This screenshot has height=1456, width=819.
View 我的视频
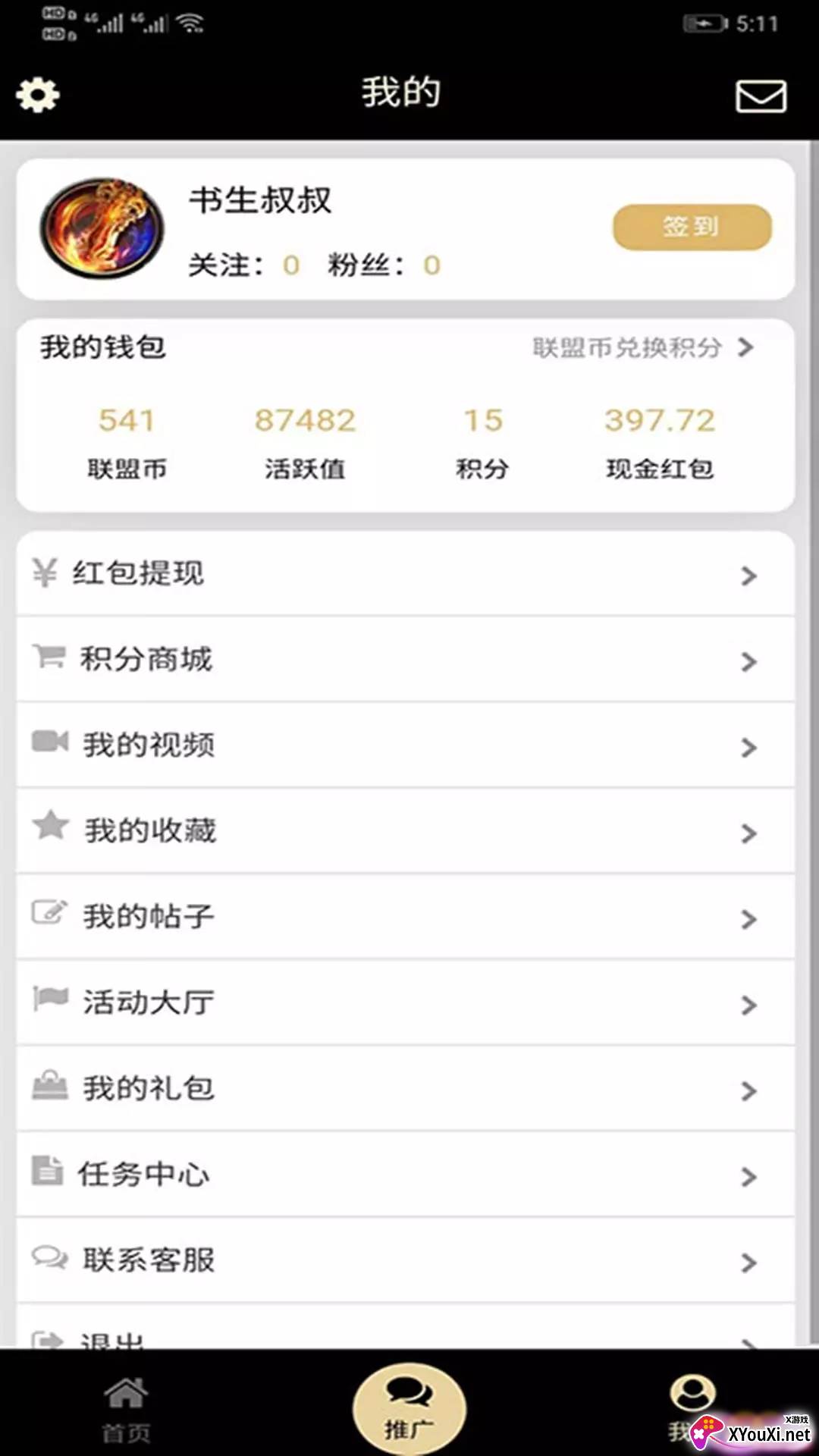point(406,745)
